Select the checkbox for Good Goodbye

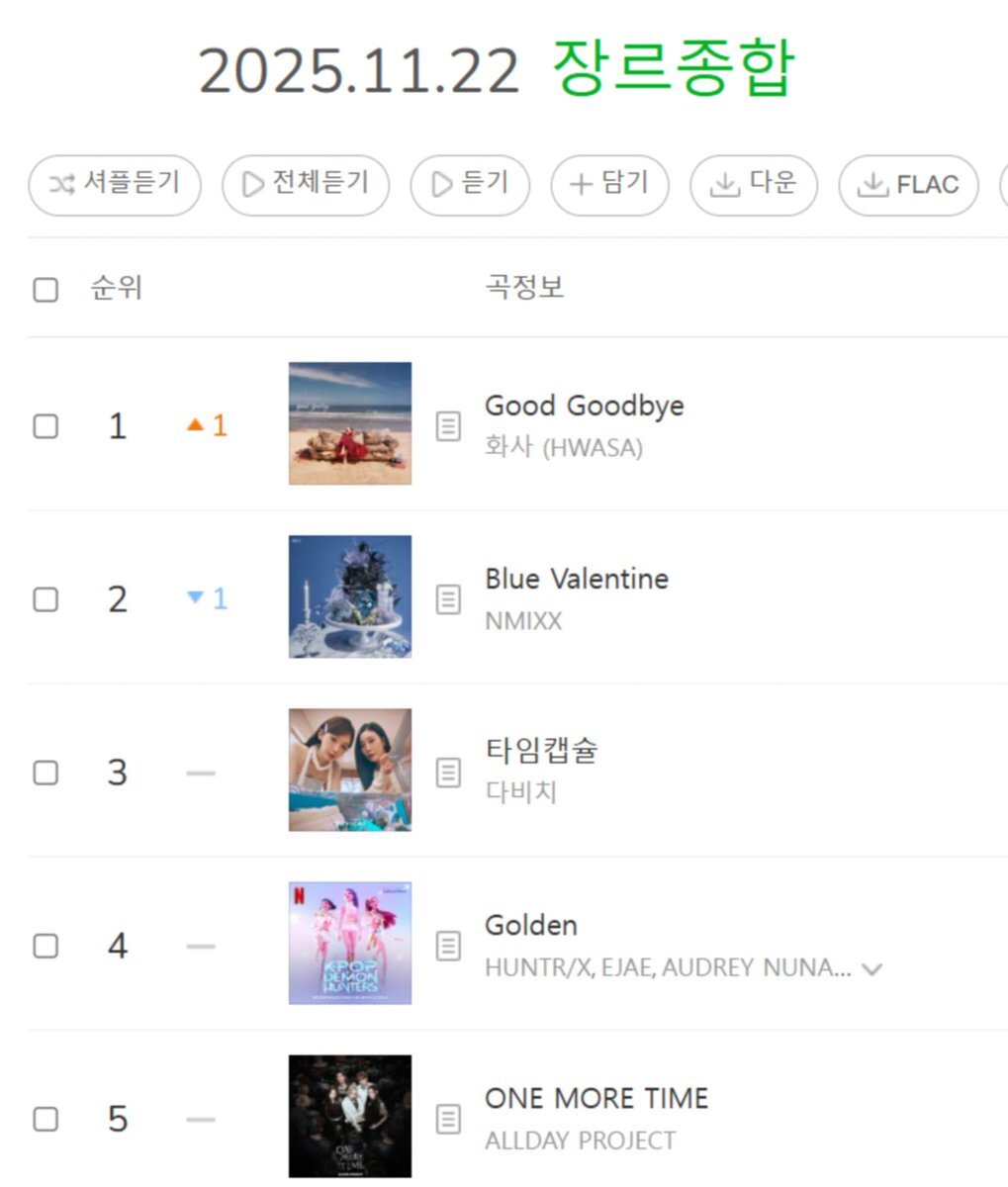click(x=46, y=426)
